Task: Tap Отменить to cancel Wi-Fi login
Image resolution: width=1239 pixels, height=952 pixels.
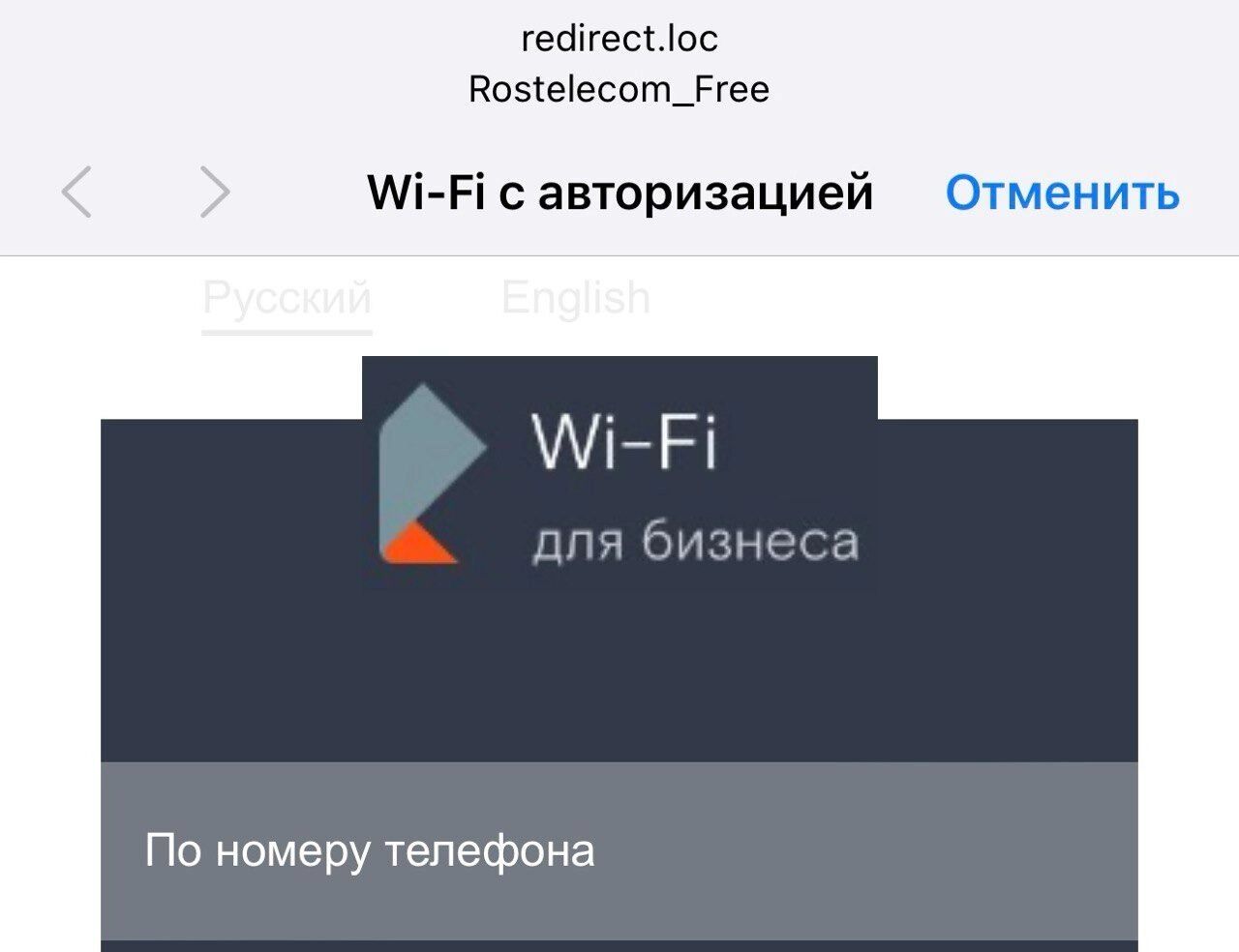Action: (1062, 193)
